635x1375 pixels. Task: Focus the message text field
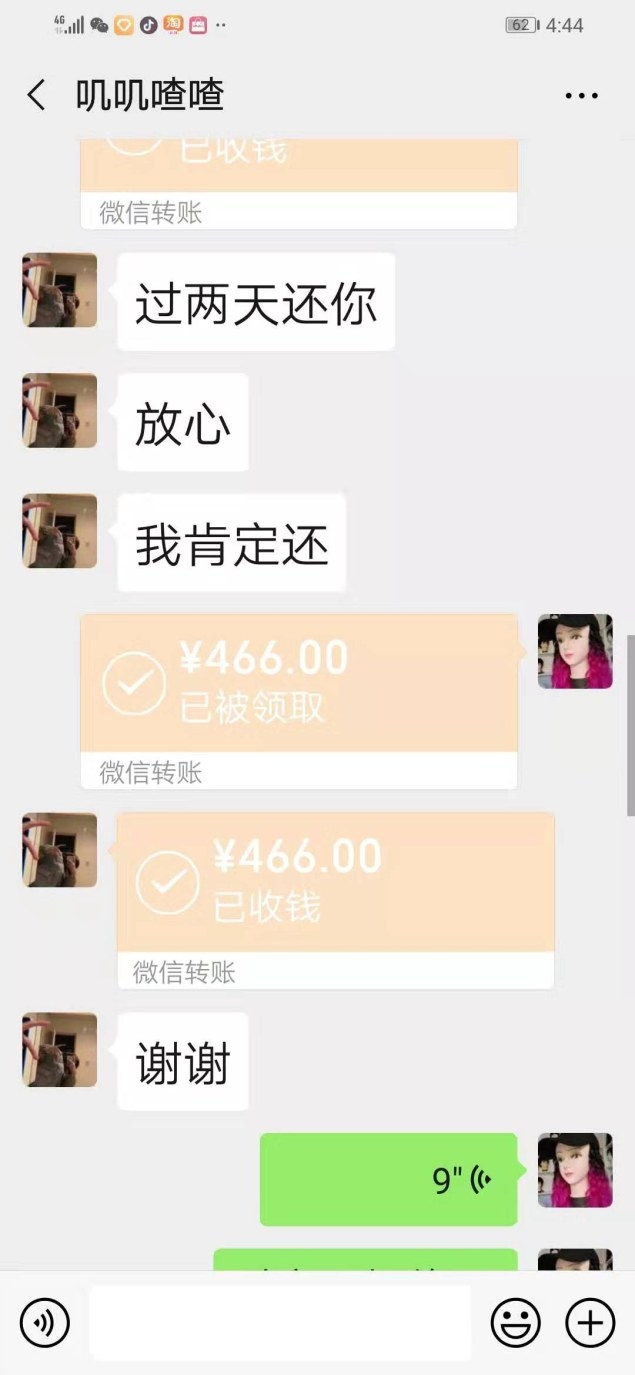coord(280,1323)
